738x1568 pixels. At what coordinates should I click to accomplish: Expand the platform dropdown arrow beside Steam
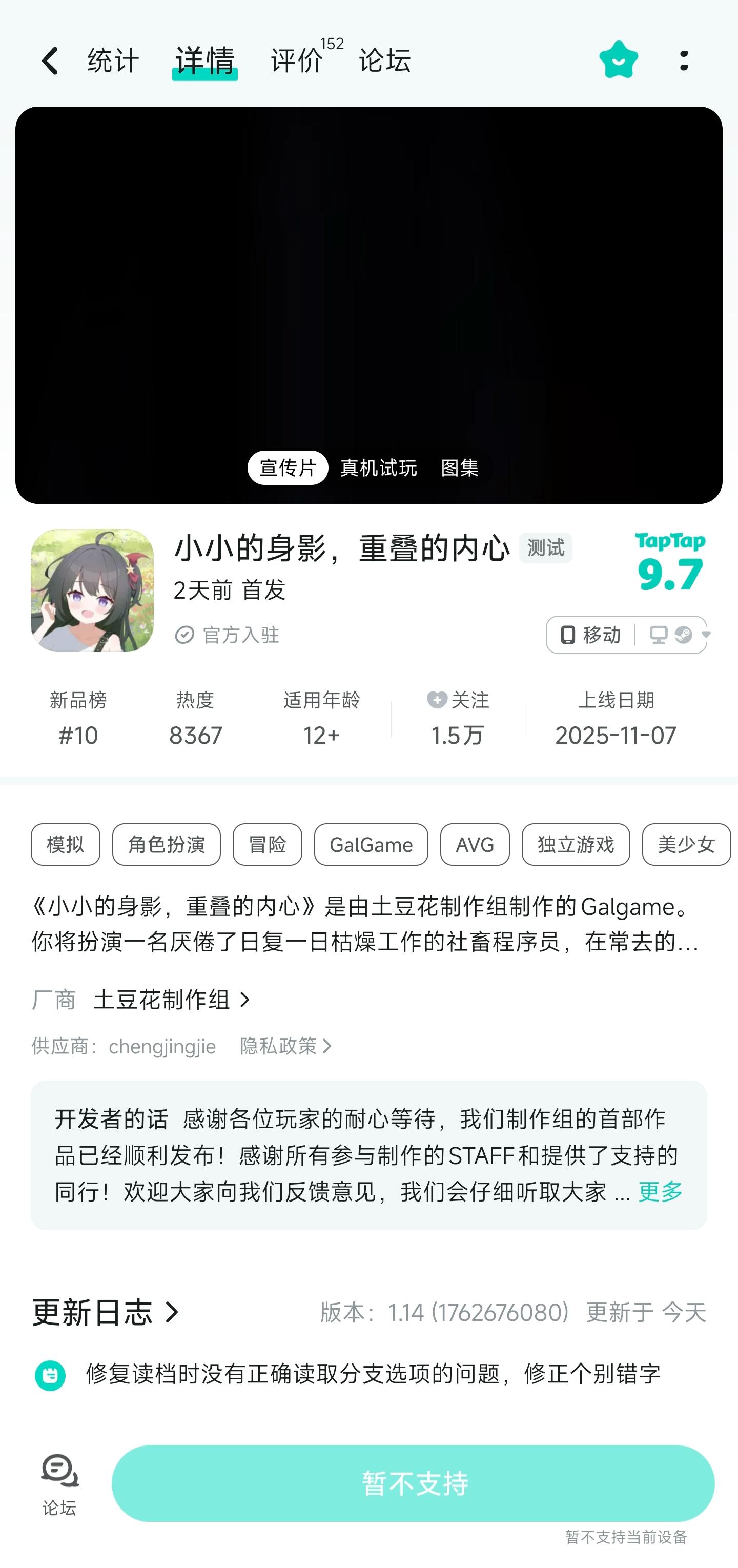click(x=706, y=635)
